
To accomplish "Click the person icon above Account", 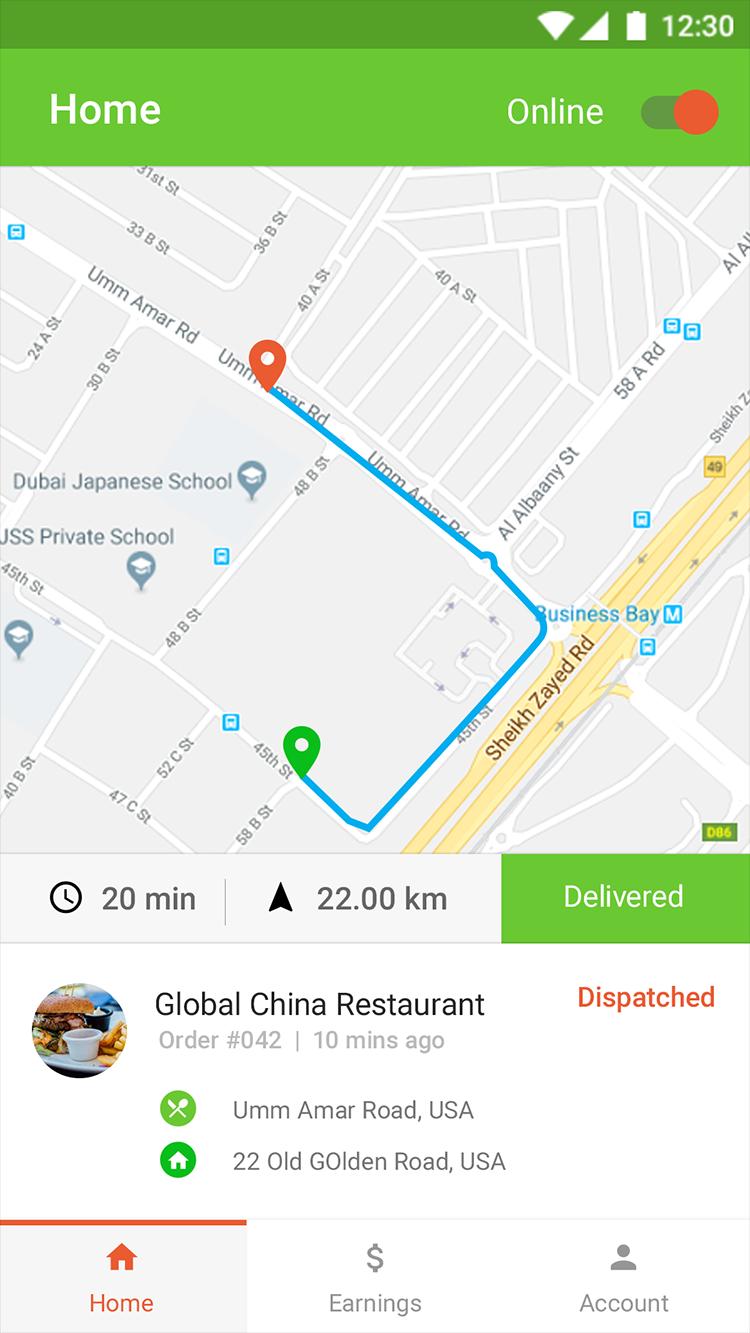I will pos(624,1256).
